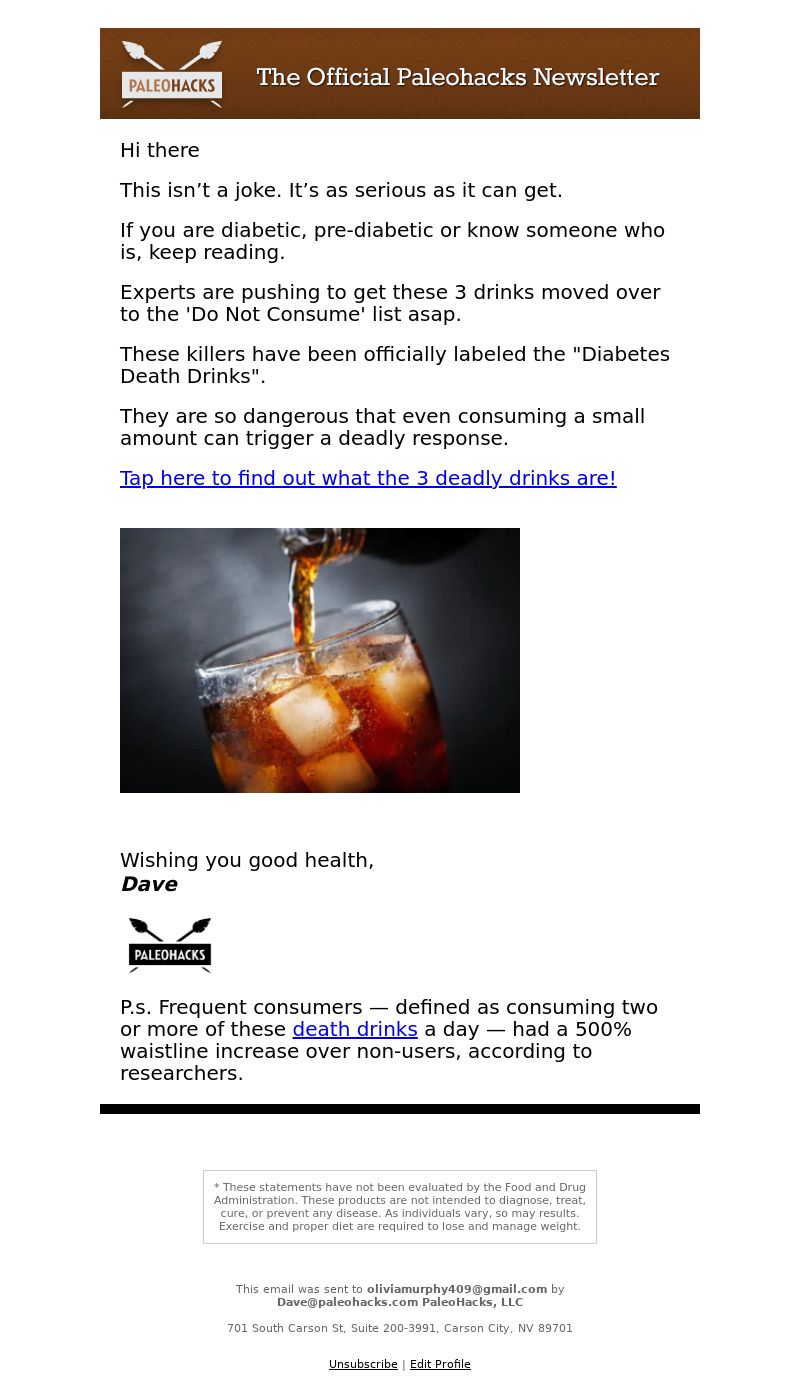Tap the link about the 3 deadly drinks

368,478
